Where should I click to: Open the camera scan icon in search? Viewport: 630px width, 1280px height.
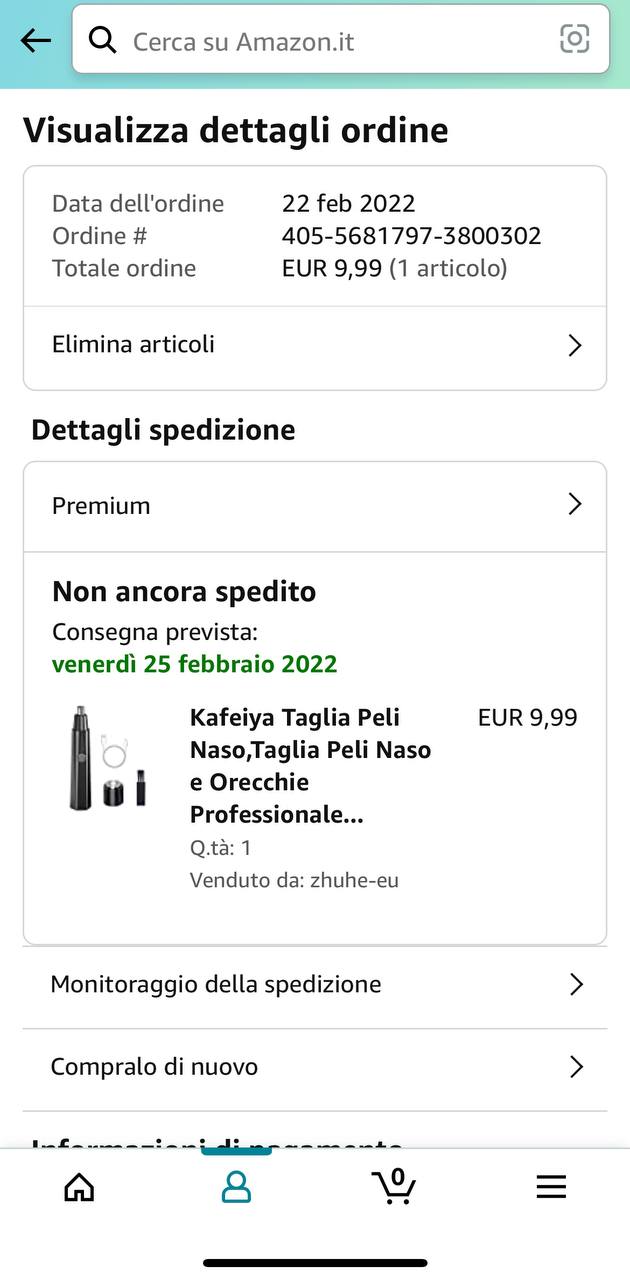coord(575,39)
